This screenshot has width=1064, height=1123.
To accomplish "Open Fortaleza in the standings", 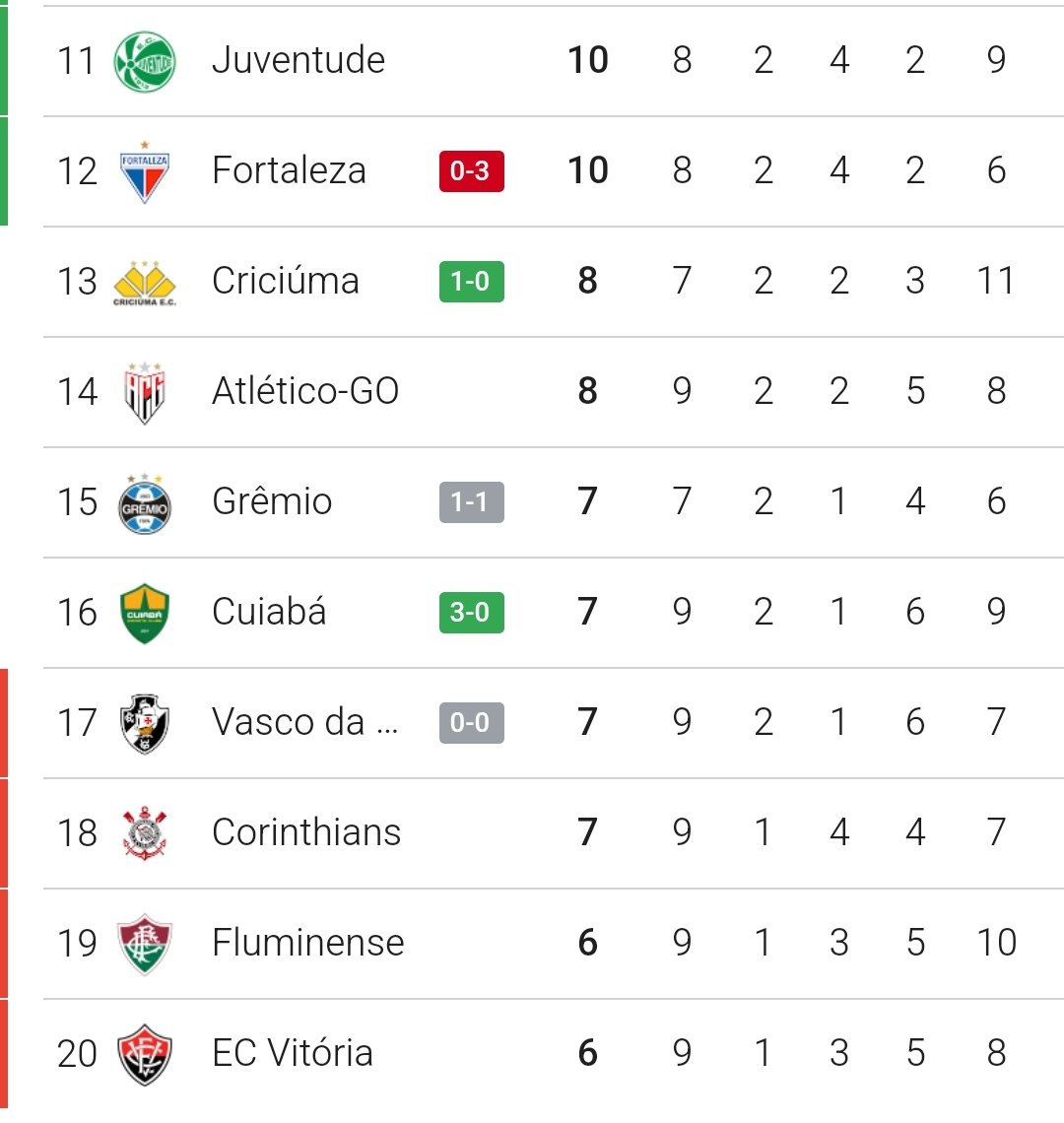I will click(x=289, y=170).
